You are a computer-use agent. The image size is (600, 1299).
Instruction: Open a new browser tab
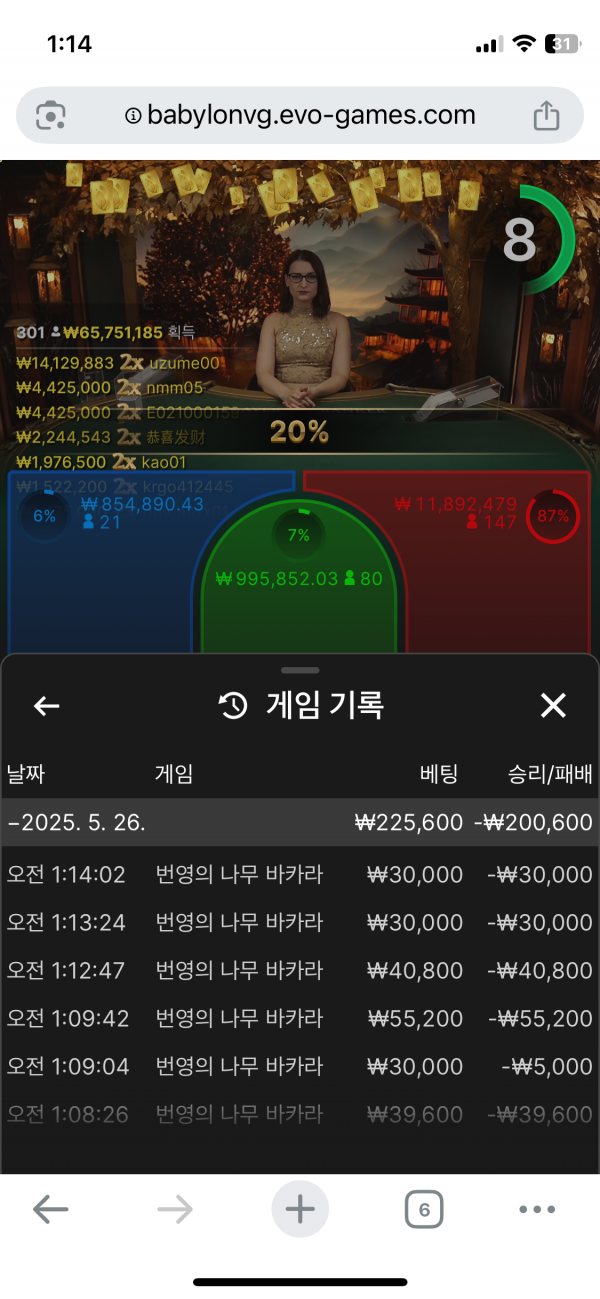point(300,1210)
